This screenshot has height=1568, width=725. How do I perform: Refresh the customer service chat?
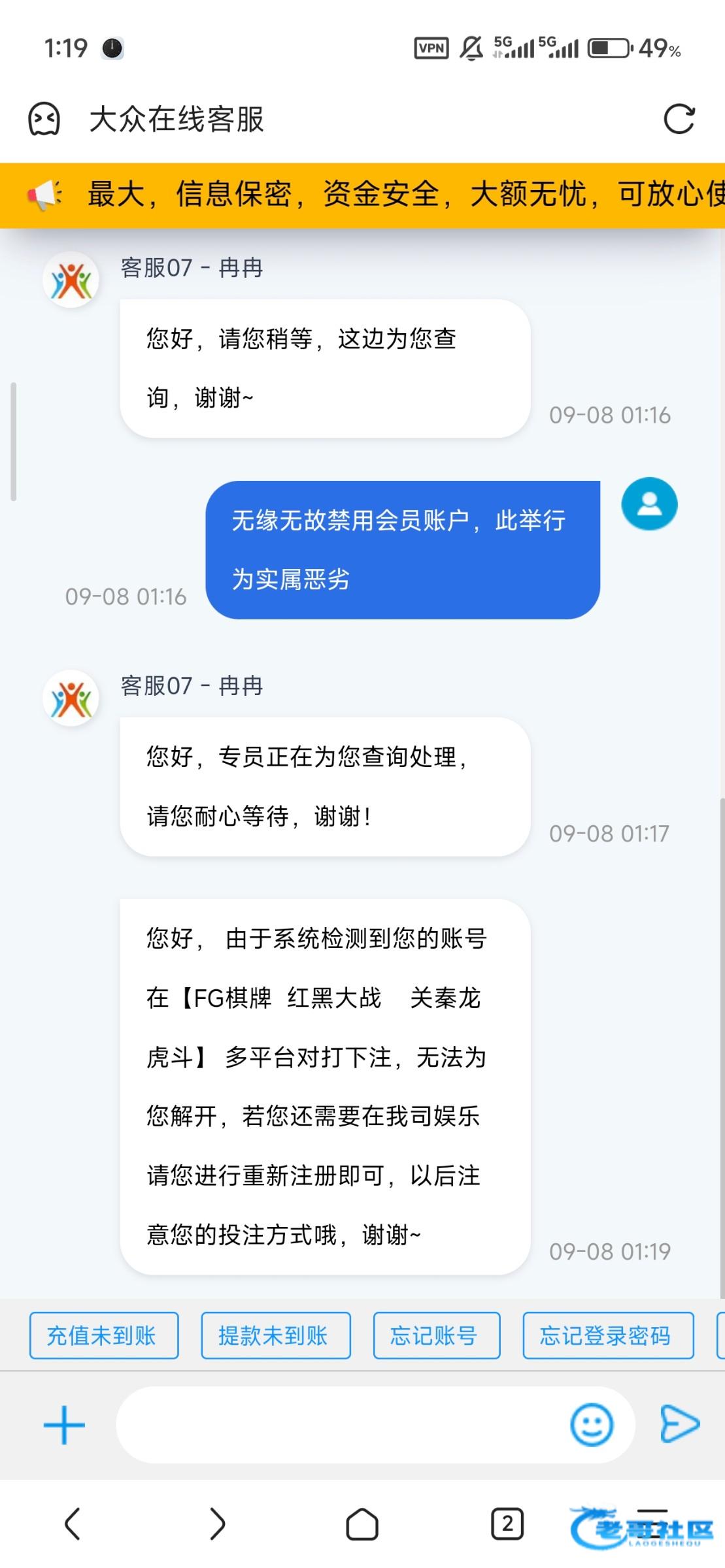[679, 120]
